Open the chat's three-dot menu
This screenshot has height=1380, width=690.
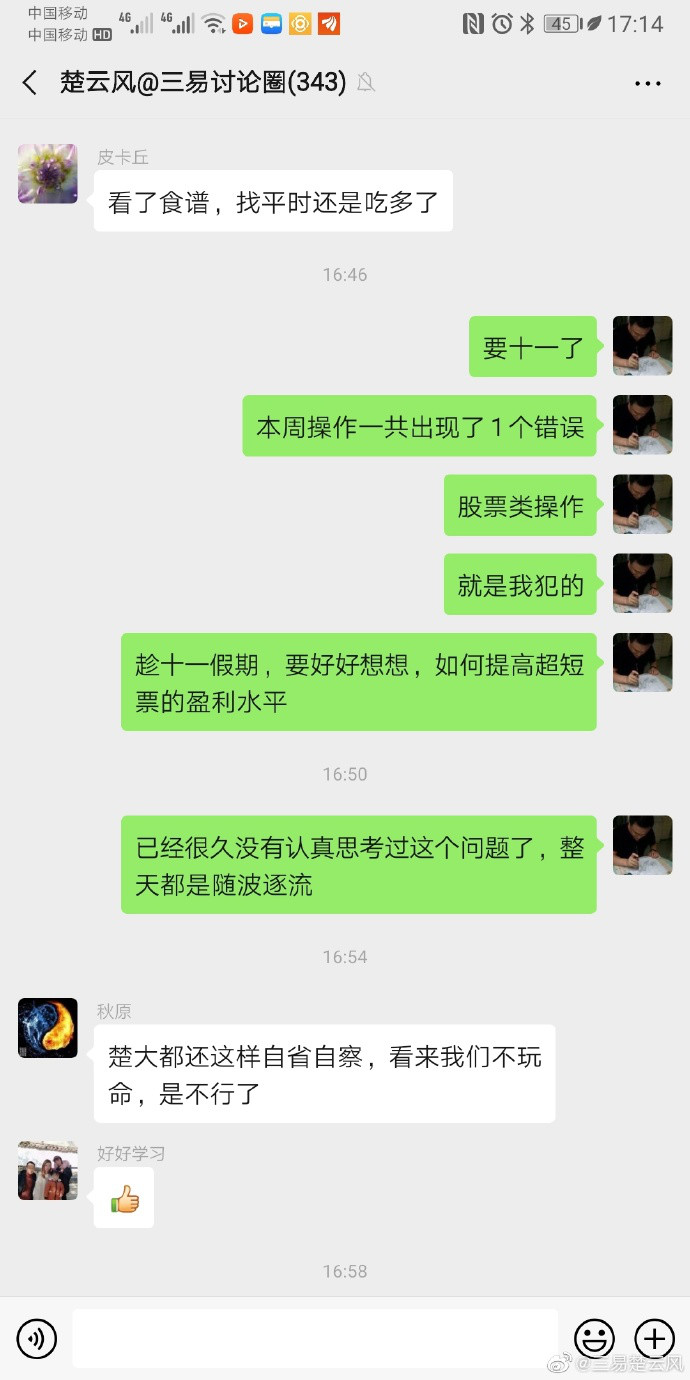[x=648, y=83]
